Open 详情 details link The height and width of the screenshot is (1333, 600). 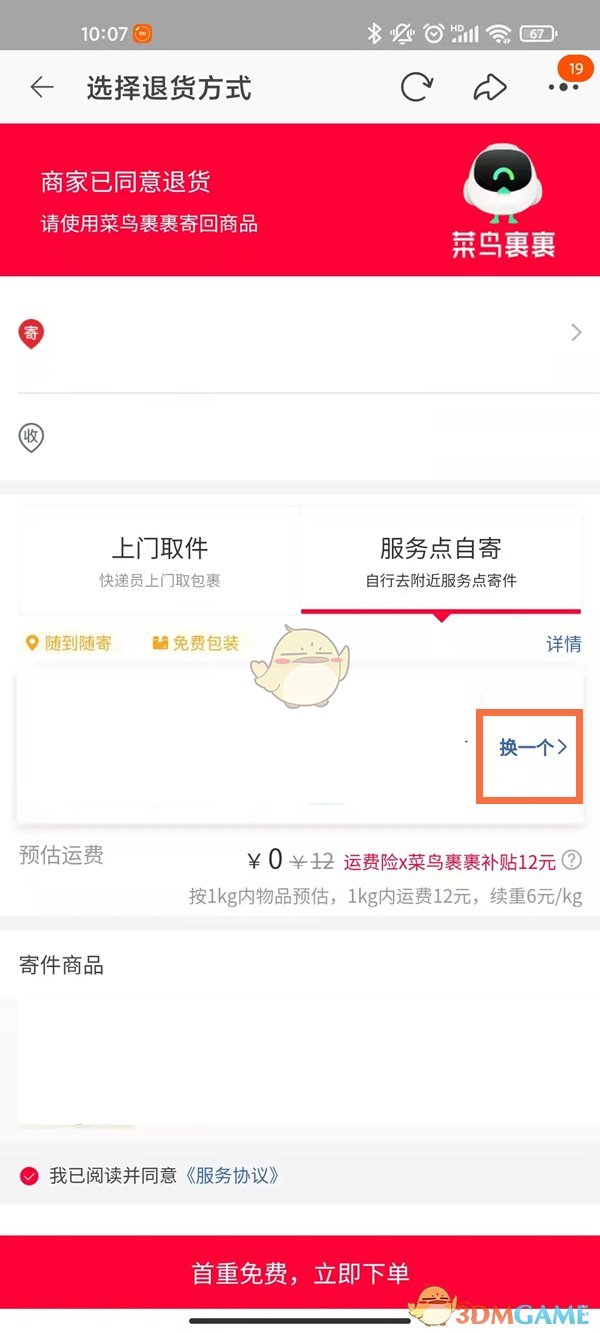(563, 644)
